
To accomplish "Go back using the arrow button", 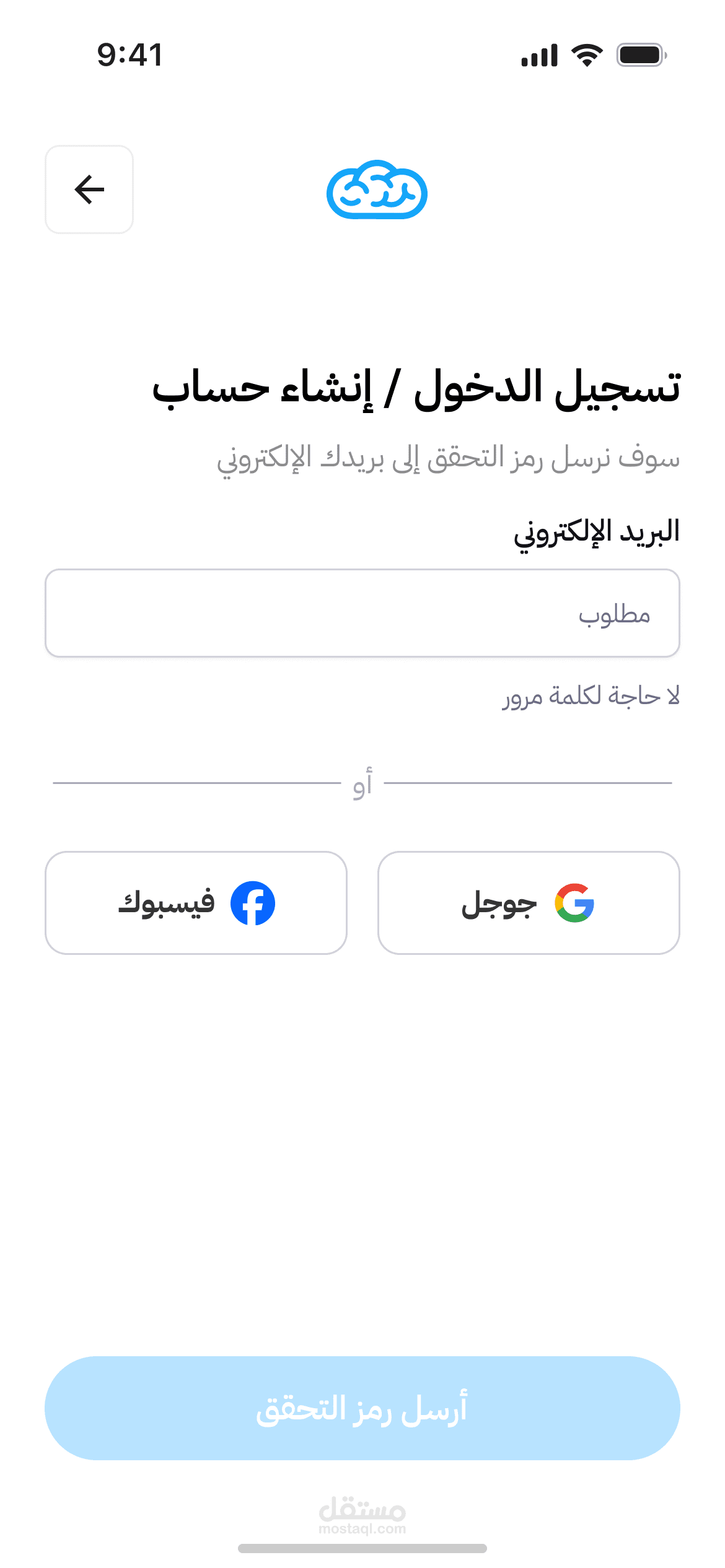I will pyautogui.click(x=89, y=189).
